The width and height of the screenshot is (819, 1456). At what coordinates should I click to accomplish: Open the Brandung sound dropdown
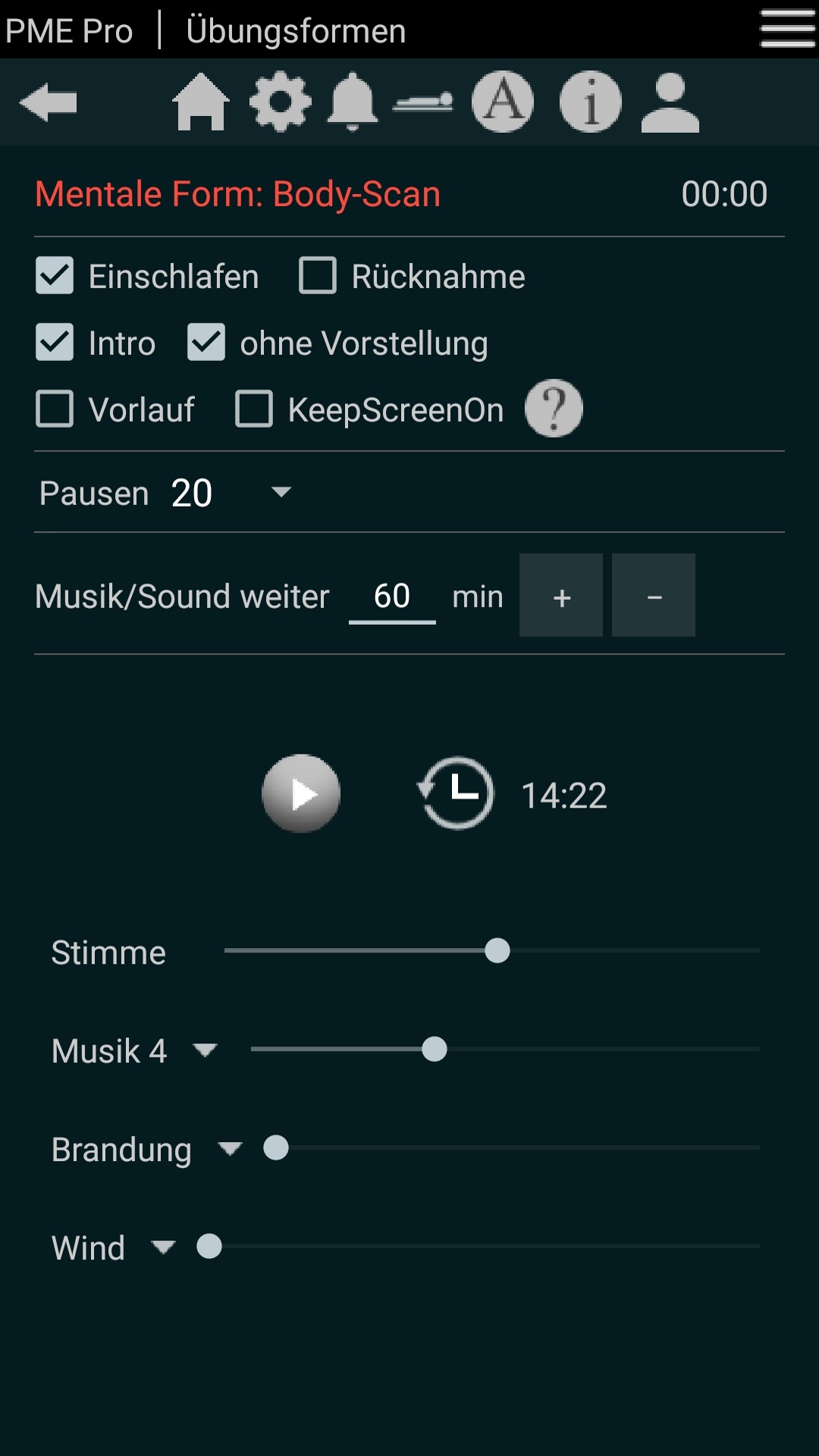click(x=230, y=1149)
